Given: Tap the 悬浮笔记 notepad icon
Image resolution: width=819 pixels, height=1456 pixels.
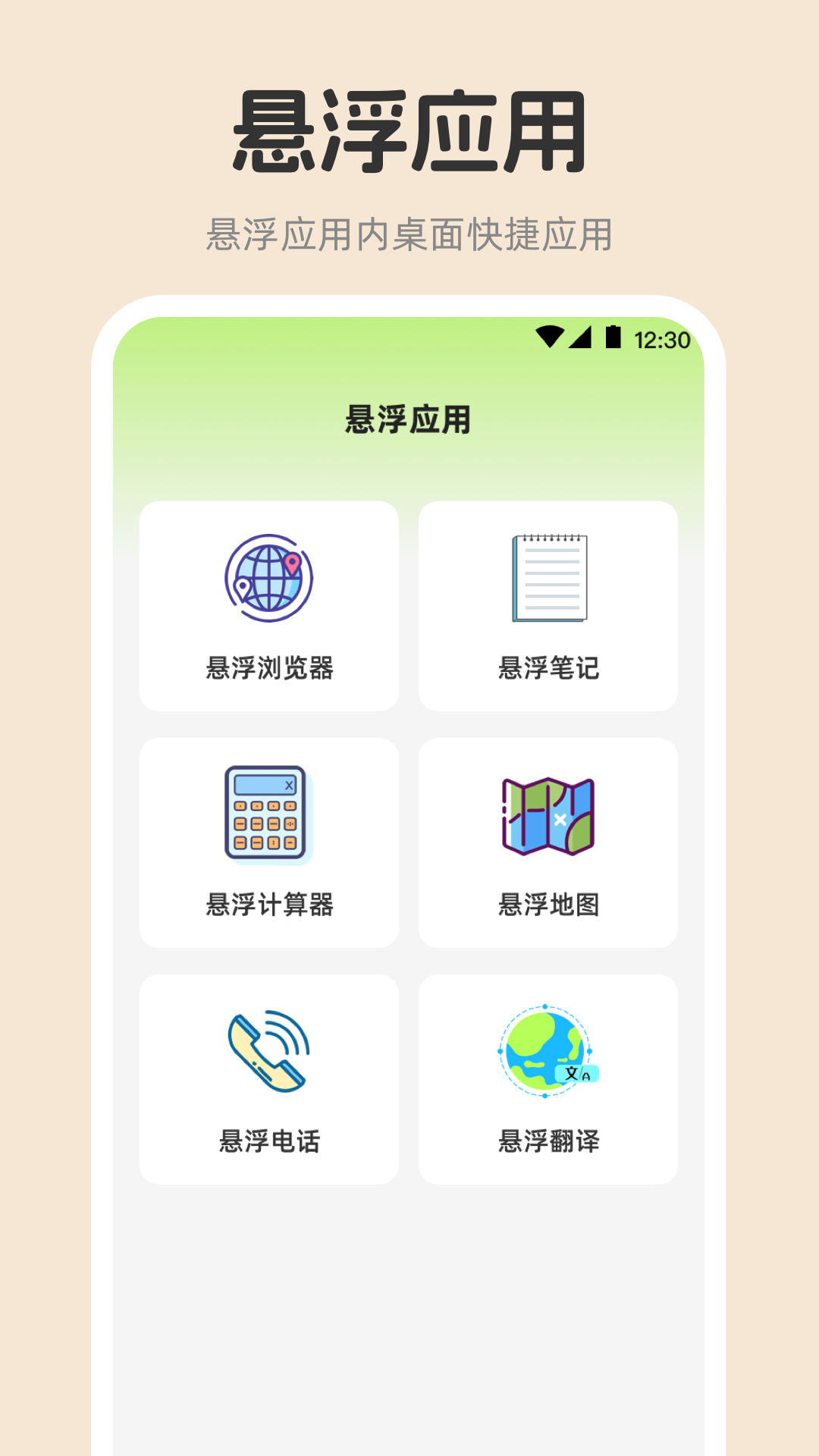Looking at the screenshot, I should pos(548,578).
